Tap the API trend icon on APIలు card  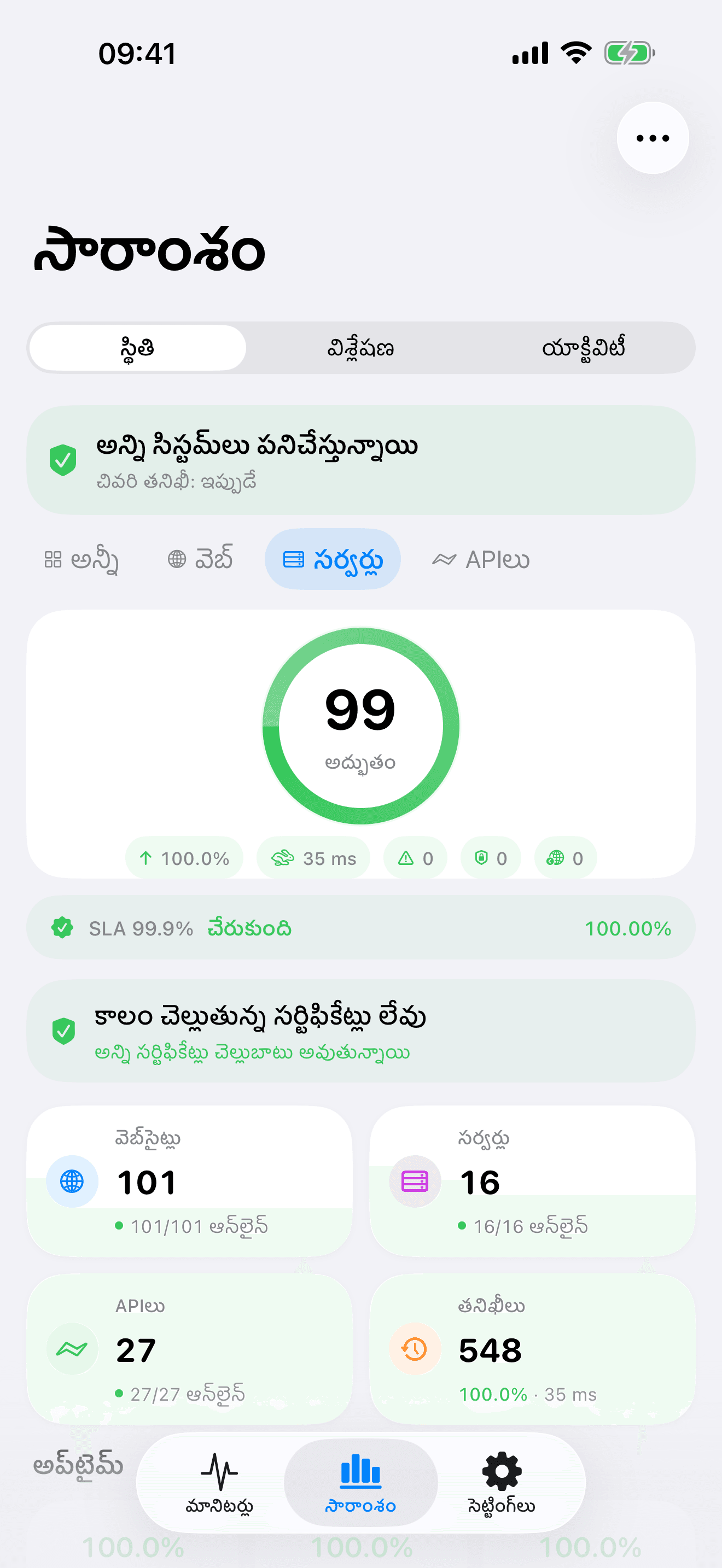tap(71, 1348)
